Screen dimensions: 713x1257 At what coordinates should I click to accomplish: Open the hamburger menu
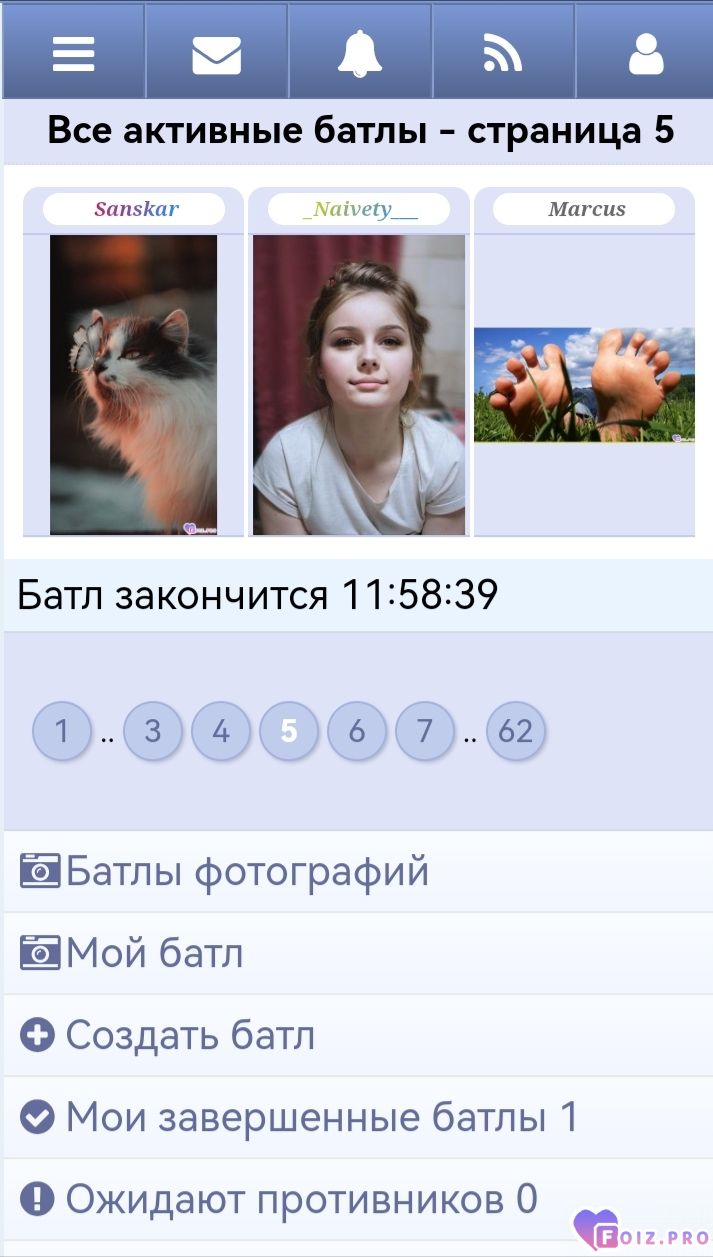pyautogui.click(x=73, y=52)
